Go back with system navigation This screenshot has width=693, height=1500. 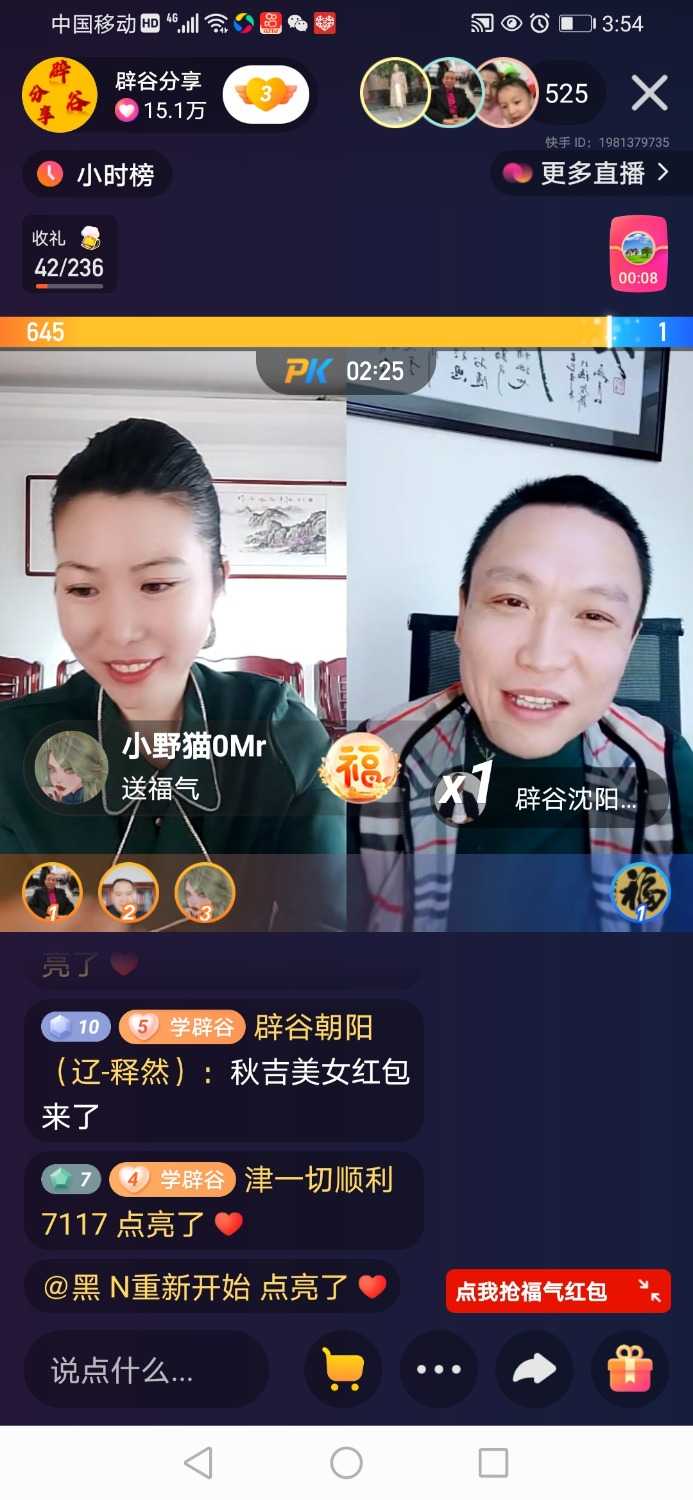coord(198,1463)
